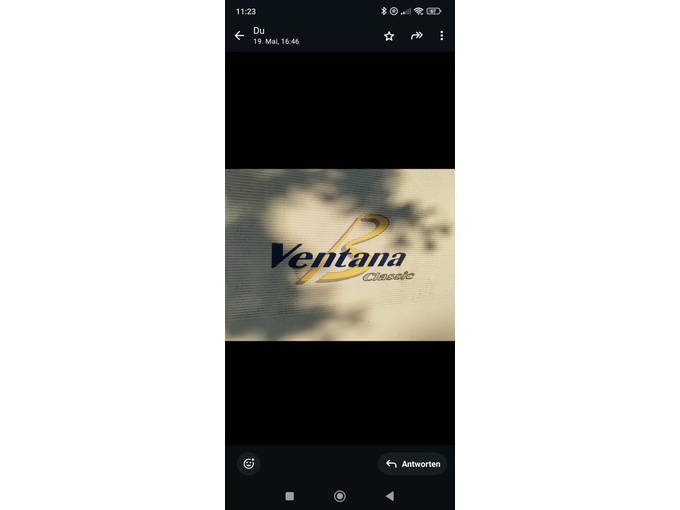Open the overflow menu
Viewport: 680px width, 510px height.
pyautogui.click(x=441, y=36)
